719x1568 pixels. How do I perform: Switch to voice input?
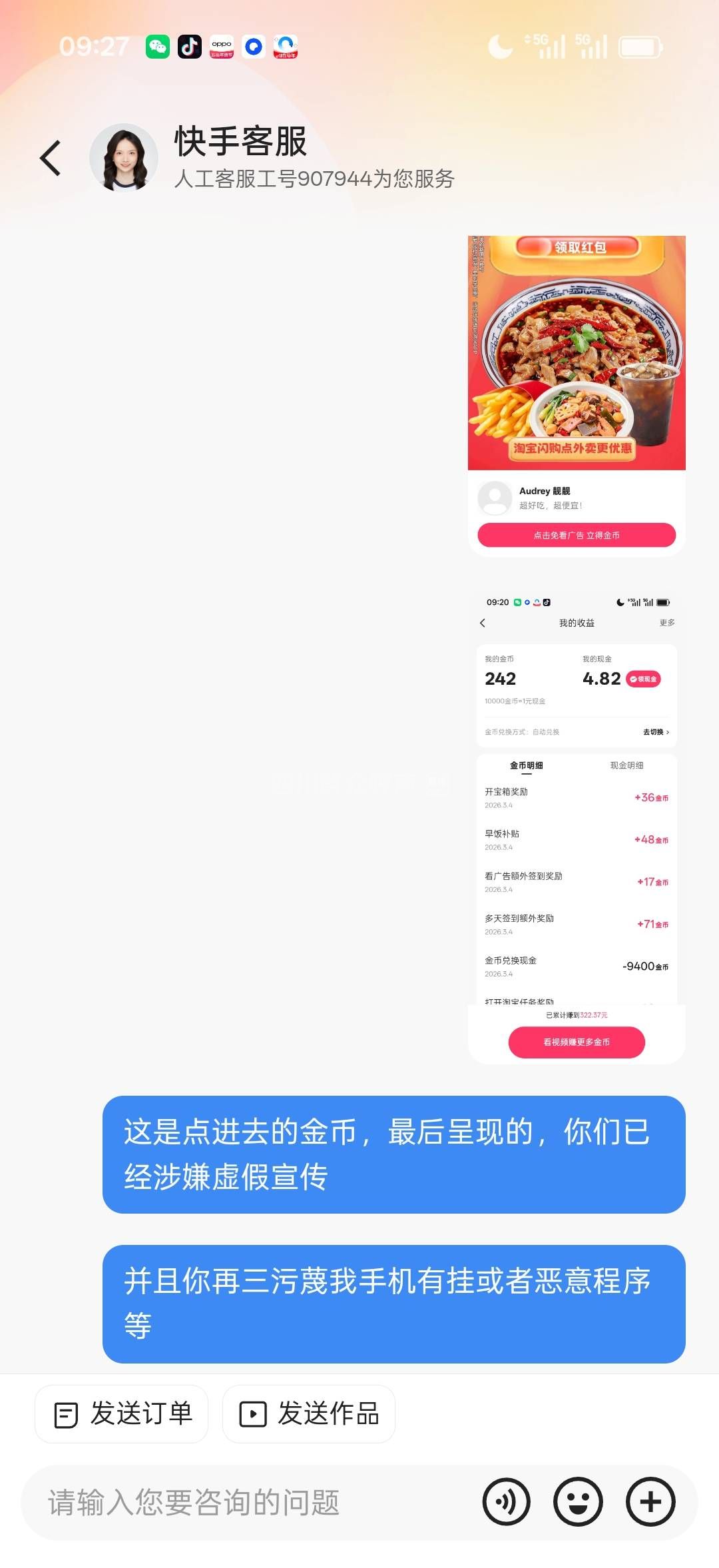507,1502
